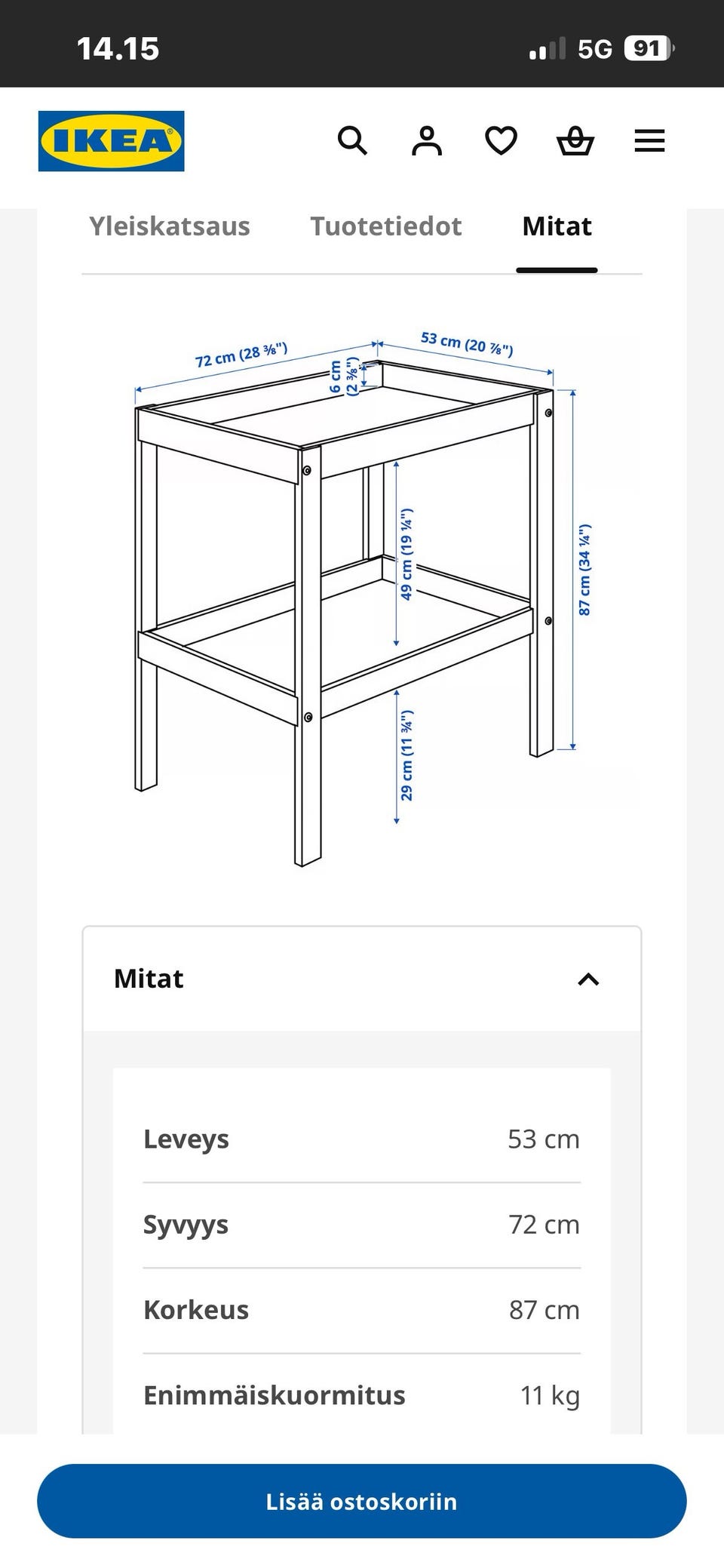Select the Mitat tab
This screenshot has height=1568, width=724.
[557, 226]
